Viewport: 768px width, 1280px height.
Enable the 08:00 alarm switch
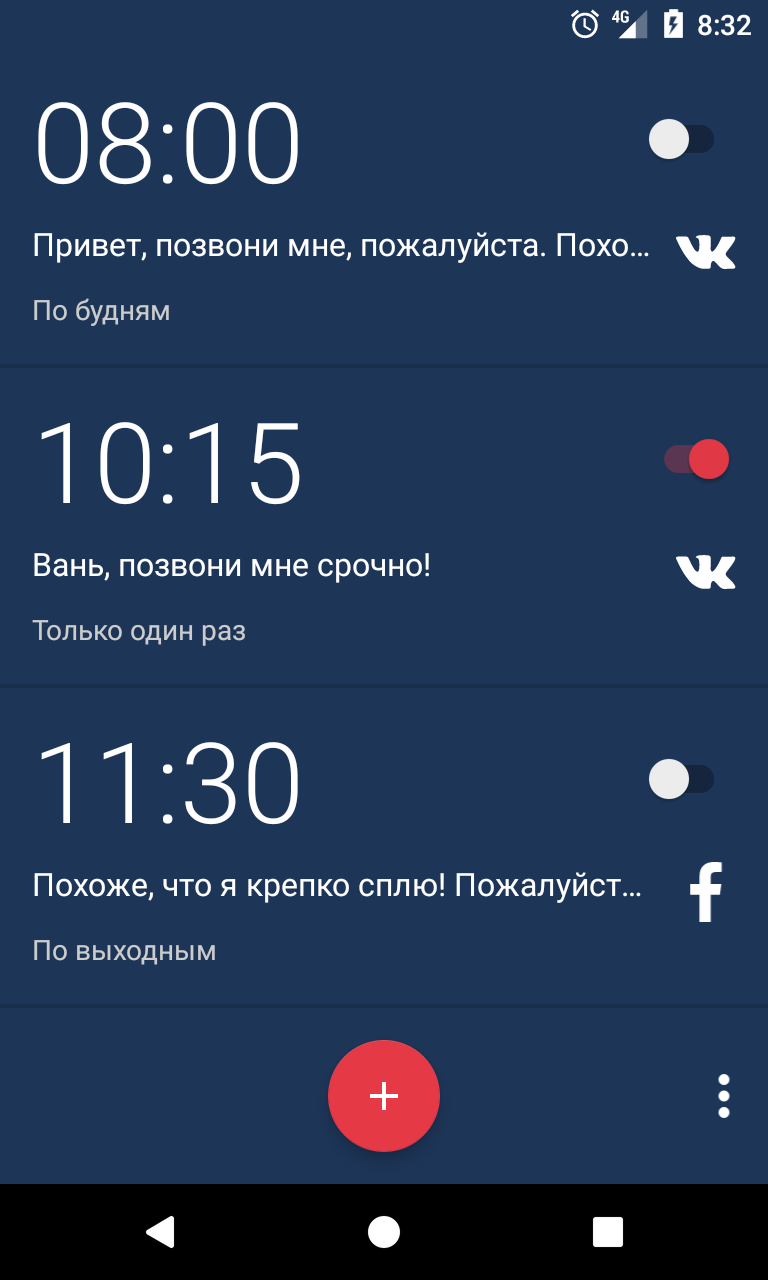[x=682, y=139]
